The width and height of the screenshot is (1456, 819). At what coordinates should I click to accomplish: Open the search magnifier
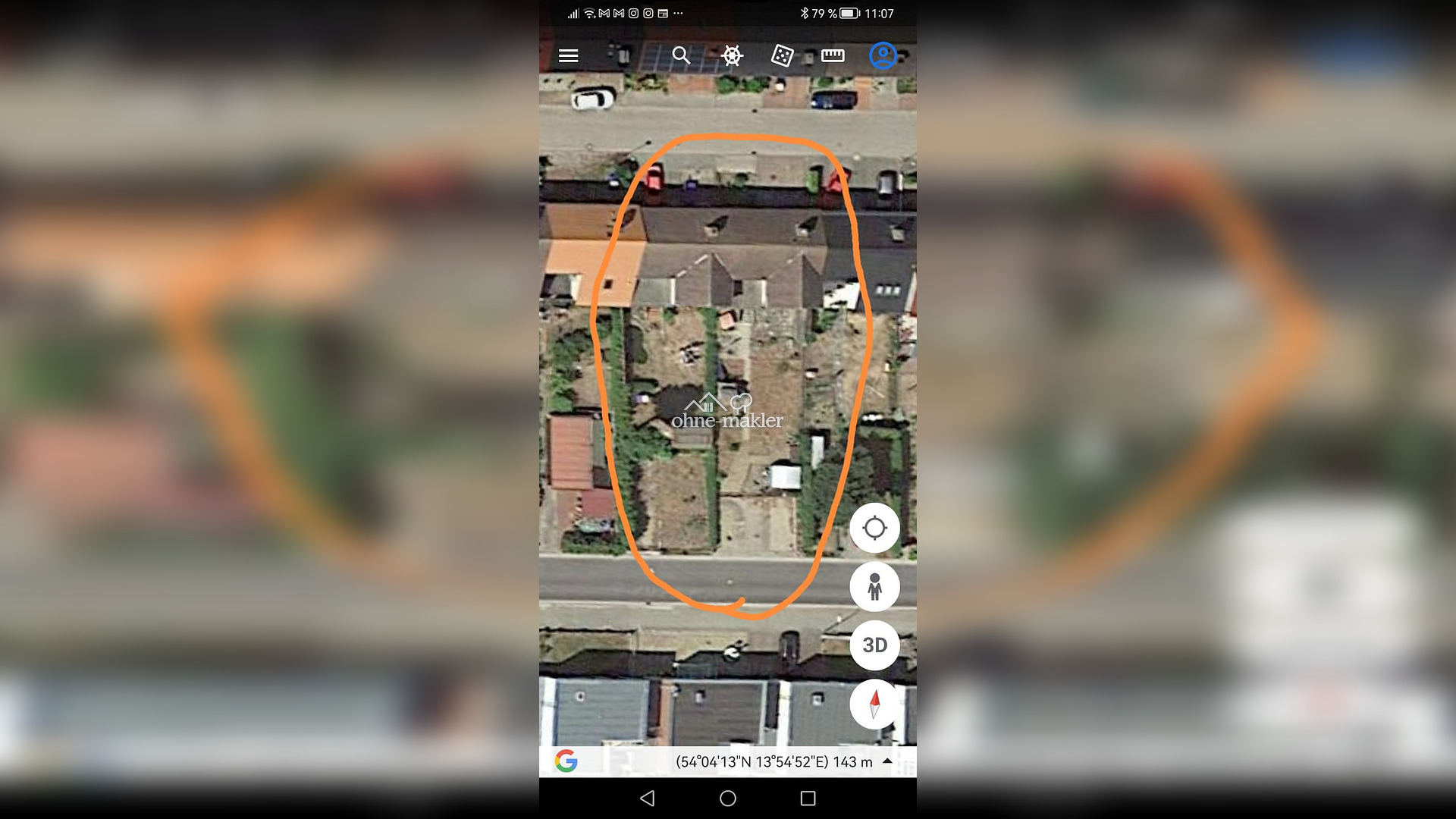click(681, 55)
